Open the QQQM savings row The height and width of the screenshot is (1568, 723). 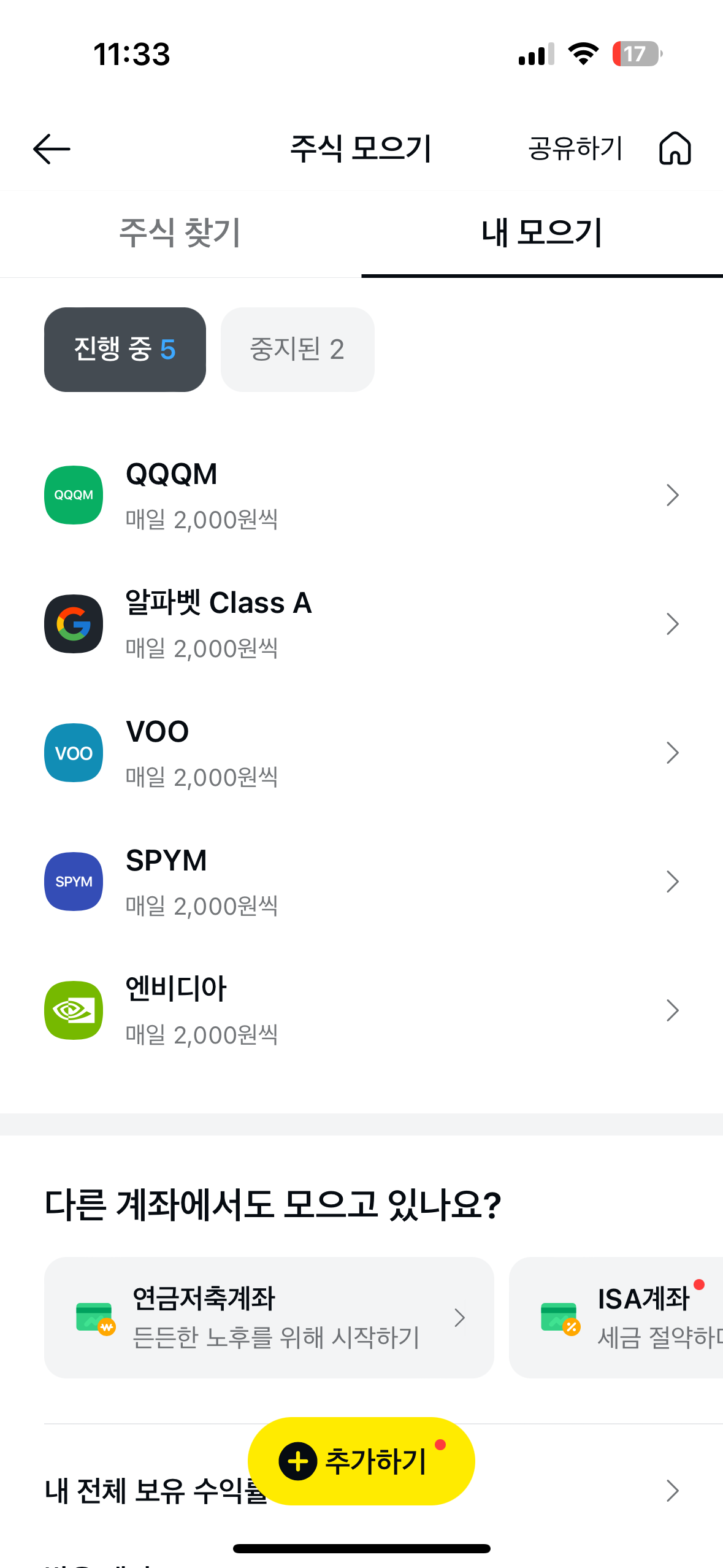coord(361,496)
